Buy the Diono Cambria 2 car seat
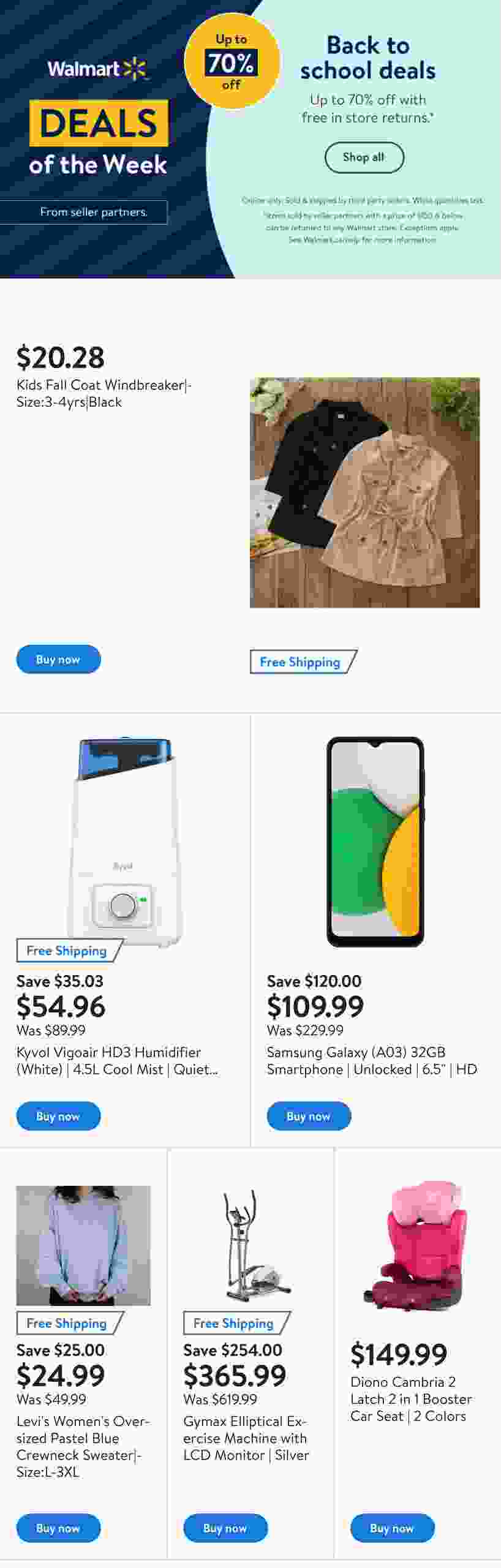The width and height of the screenshot is (501, 1568). click(392, 1528)
